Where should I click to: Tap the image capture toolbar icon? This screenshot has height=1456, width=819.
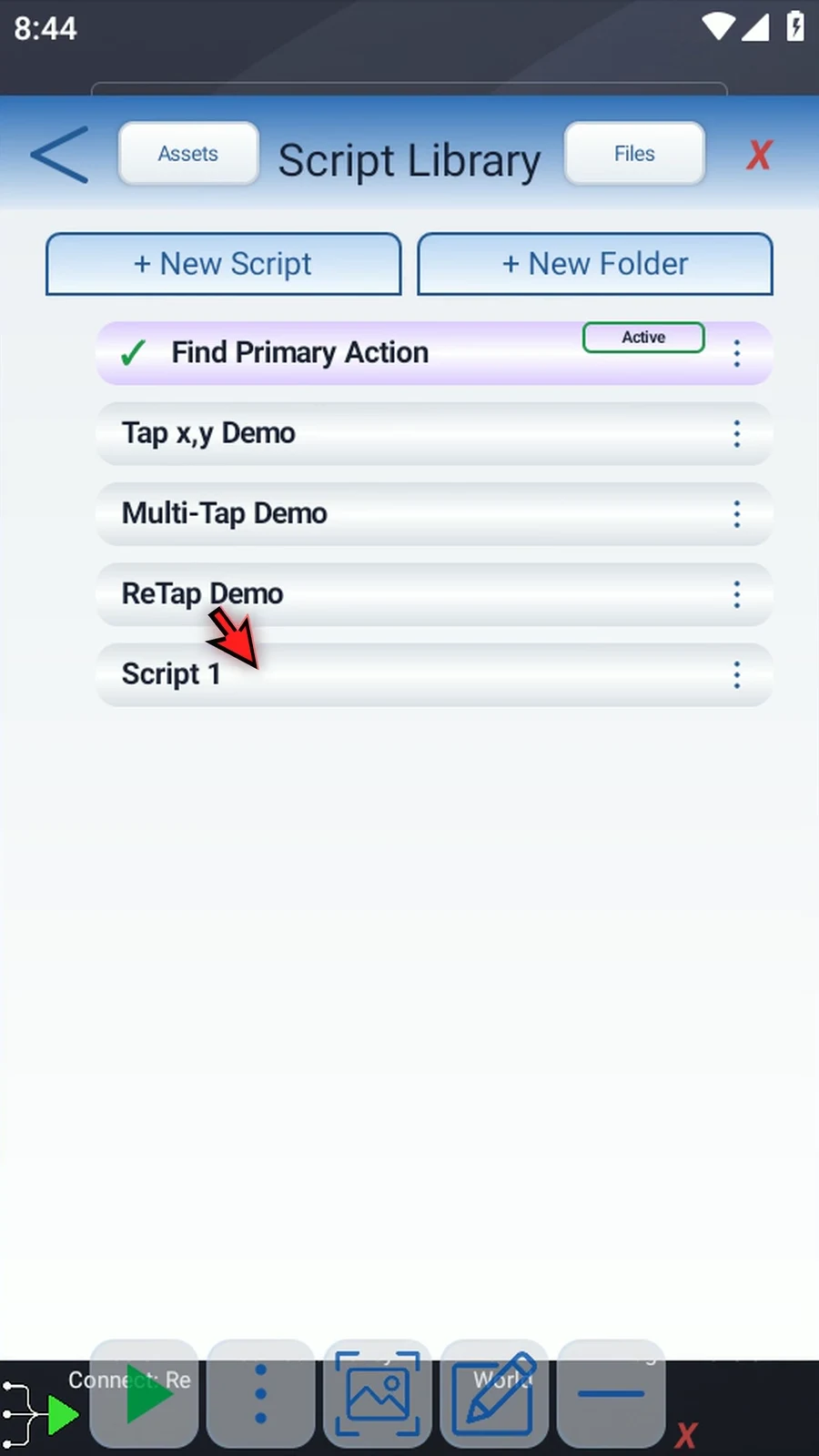coord(378,1393)
